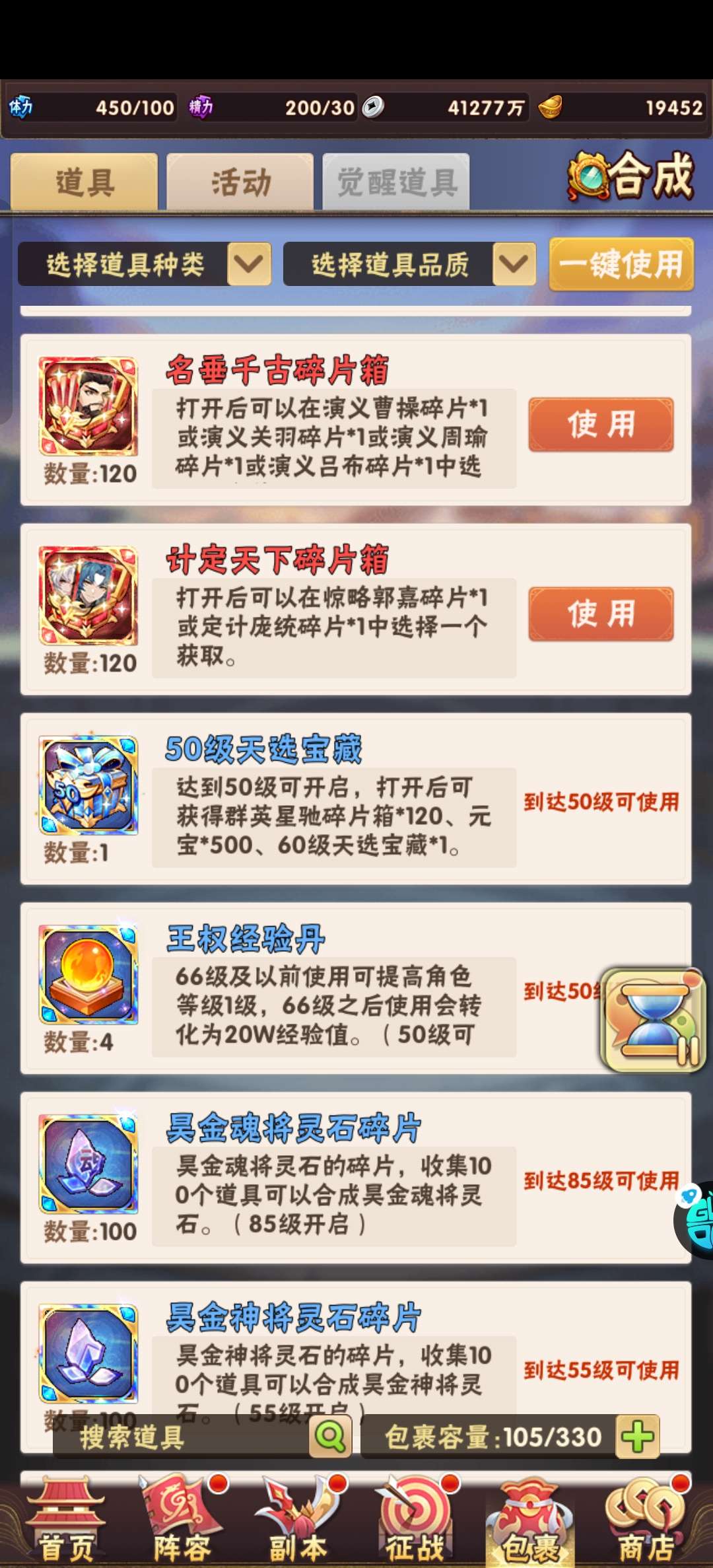The image size is (713, 1568).
Task: Open the 觉醒道具 tab
Action: coord(396,182)
